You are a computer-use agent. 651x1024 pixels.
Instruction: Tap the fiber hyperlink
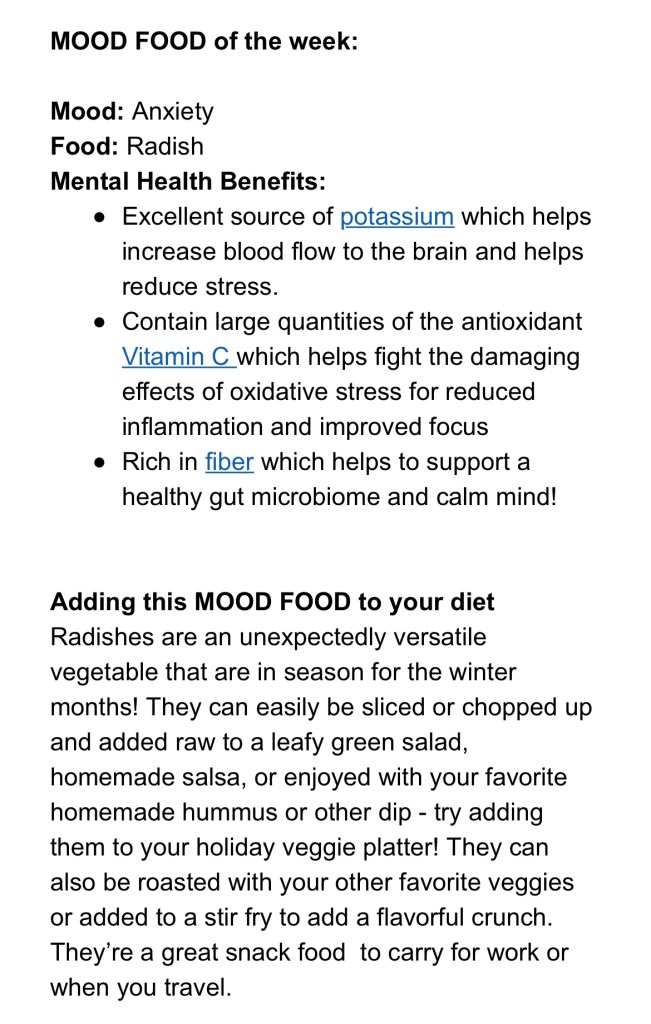click(229, 462)
